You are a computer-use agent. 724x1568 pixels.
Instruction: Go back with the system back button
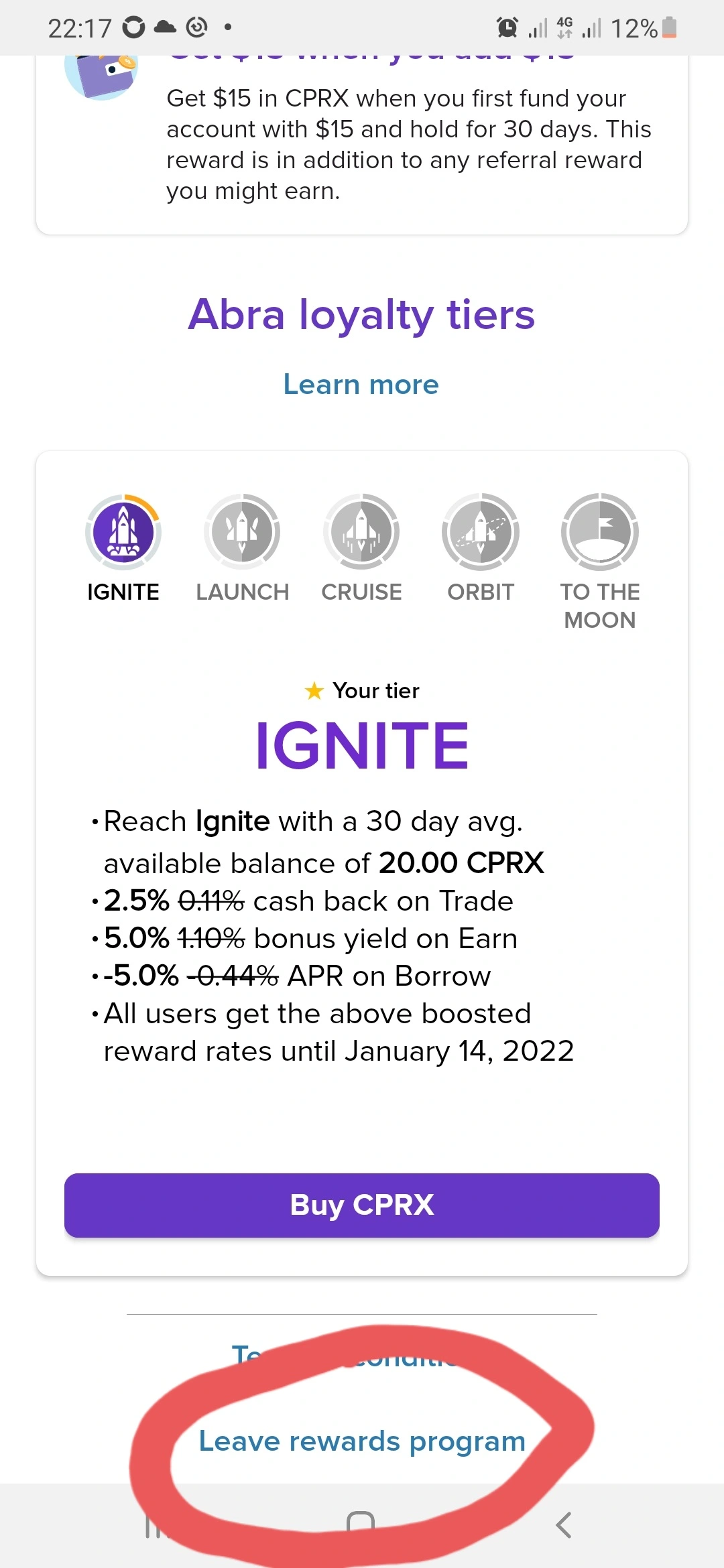564,1525
